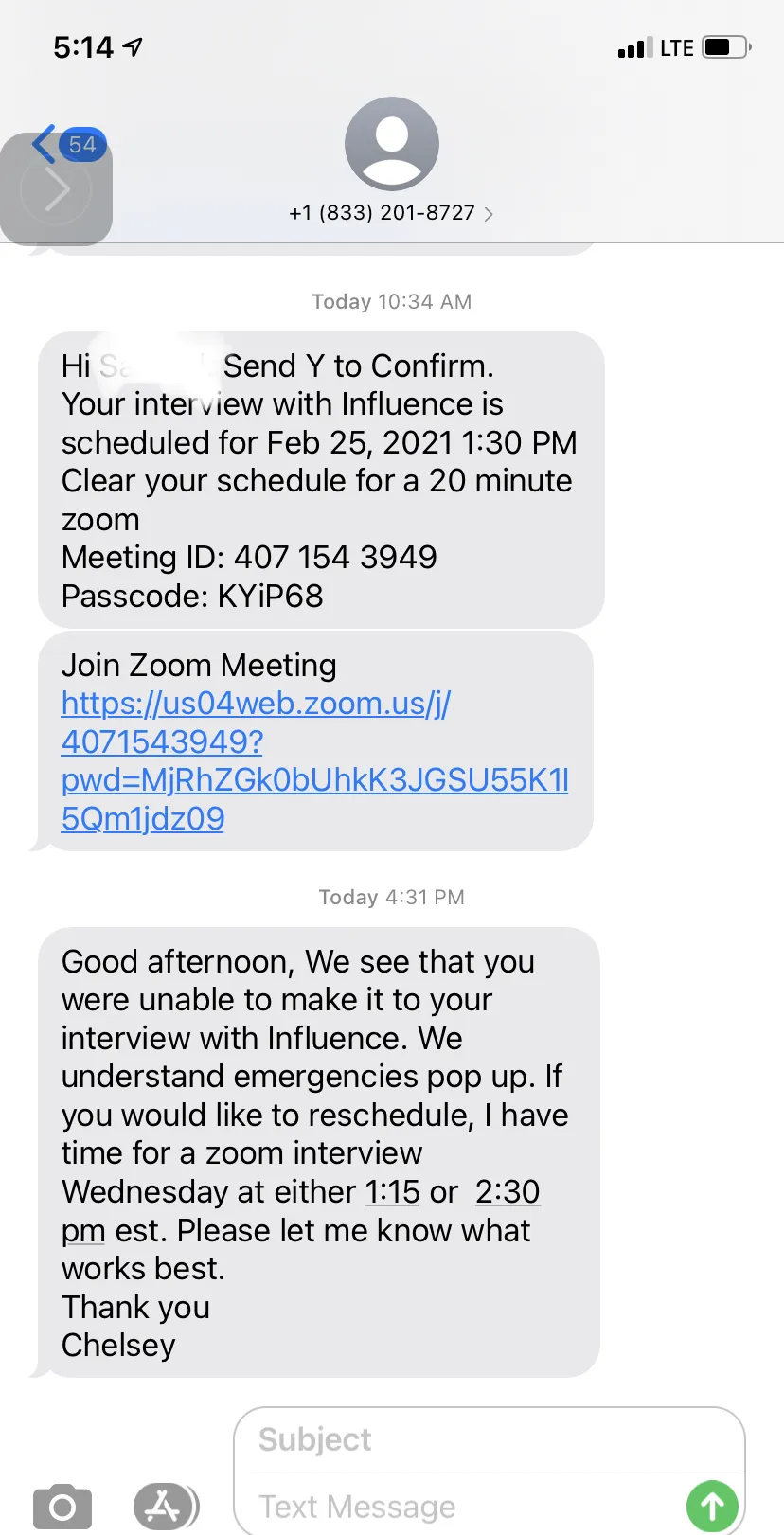Open the Zoom meeting link

pos(314,760)
